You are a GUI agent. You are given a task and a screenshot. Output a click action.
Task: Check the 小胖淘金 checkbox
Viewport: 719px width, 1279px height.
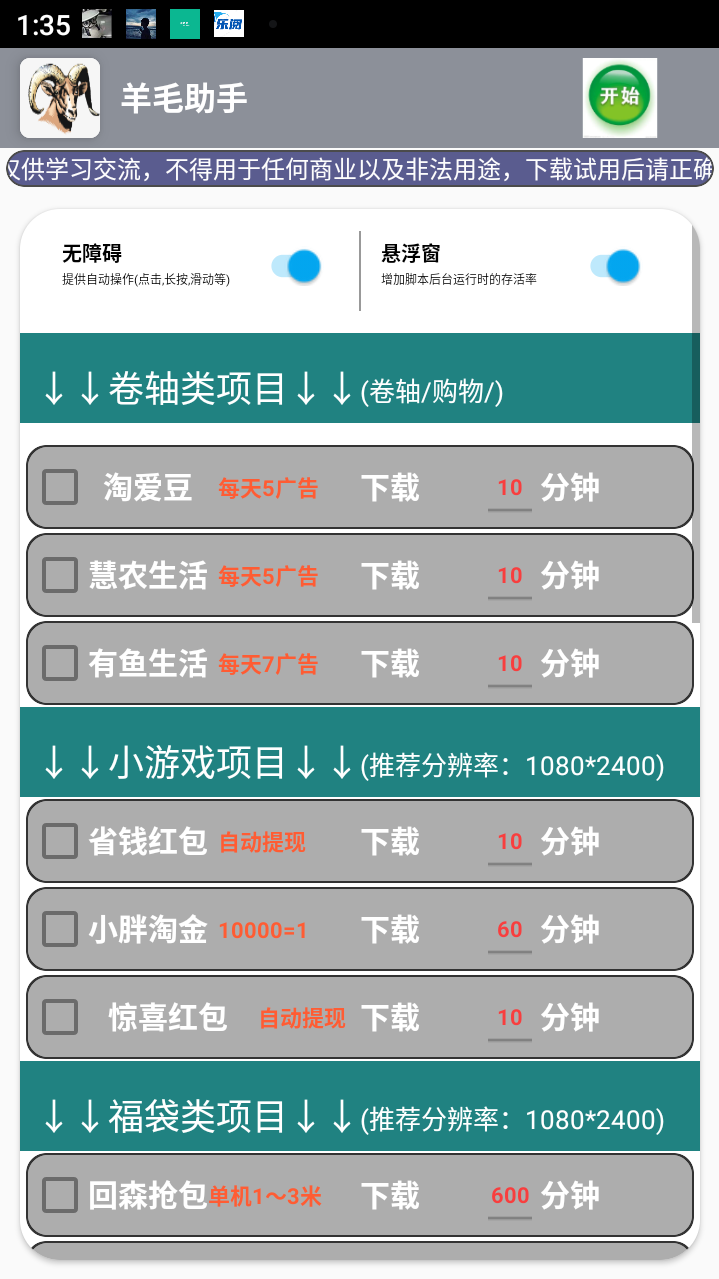60,930
